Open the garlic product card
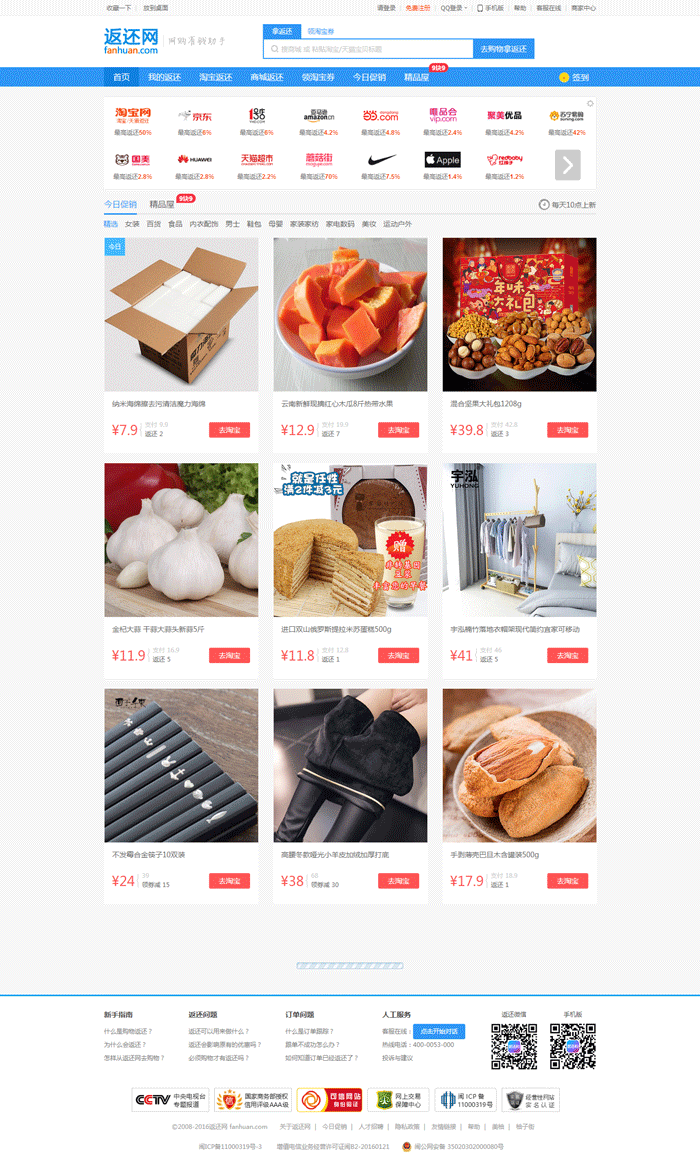Image resolution: width=700 pixels, height=1174 pixels. coord(181,540)
